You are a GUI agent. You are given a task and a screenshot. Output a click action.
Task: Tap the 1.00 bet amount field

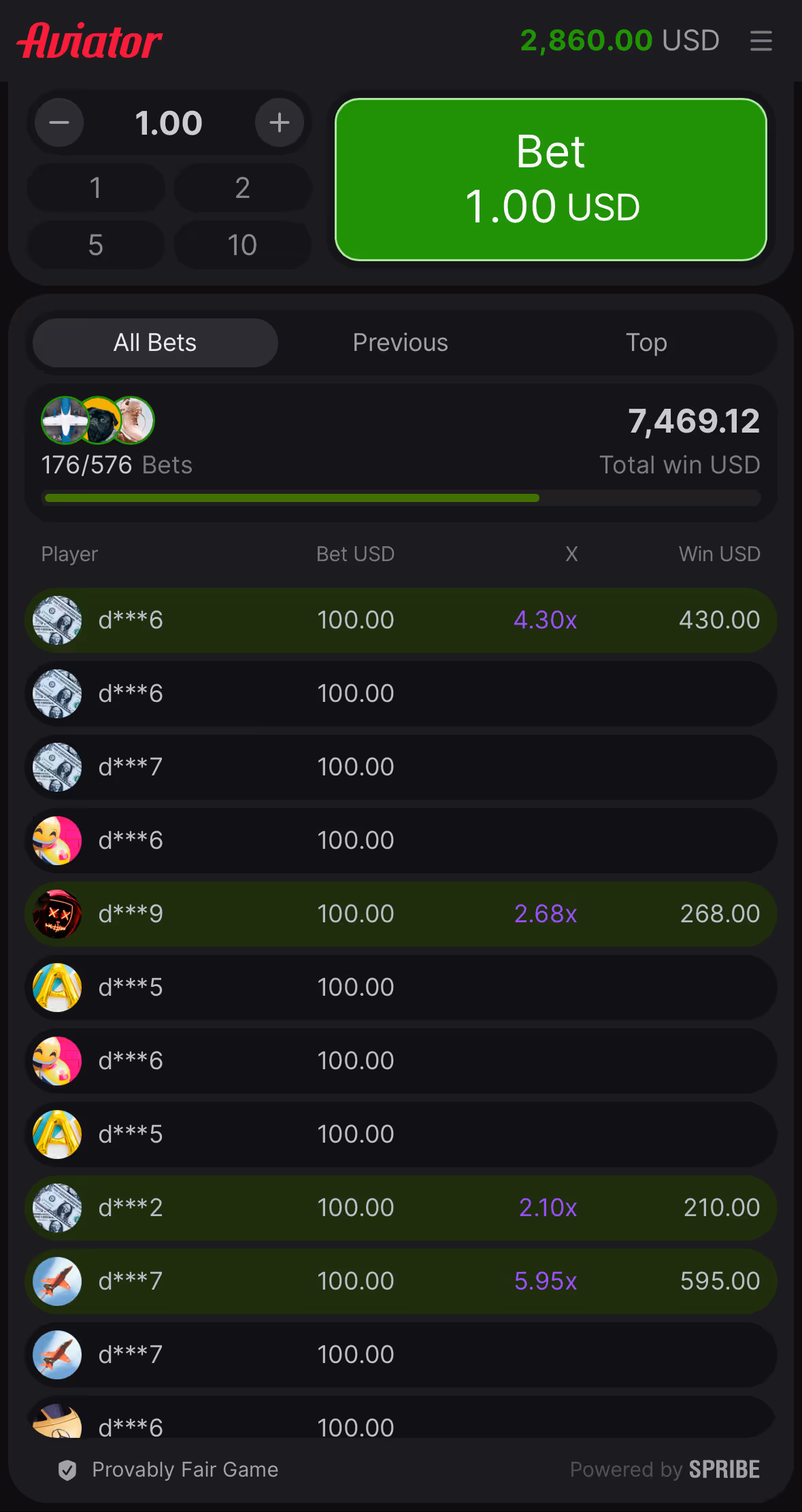169,123
